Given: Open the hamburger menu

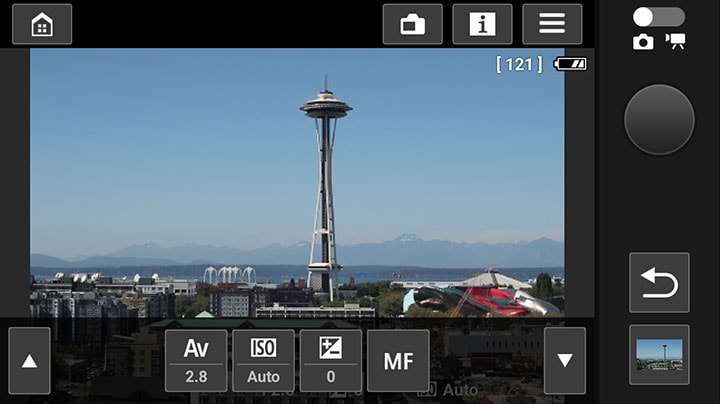Looking at the screenshot, I should coord(552,25).
